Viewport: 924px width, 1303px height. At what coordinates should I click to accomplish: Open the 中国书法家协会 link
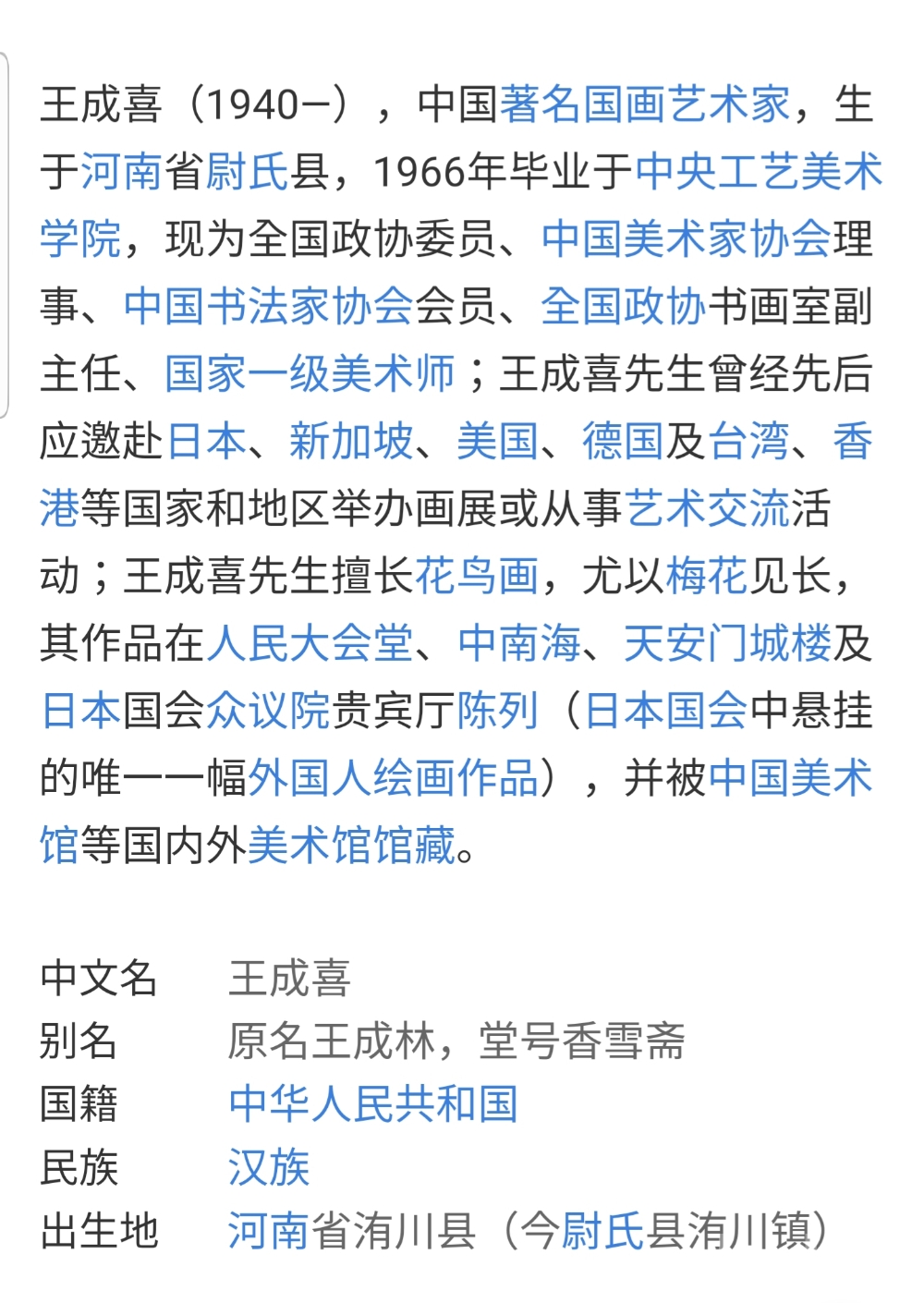click(x=268, y=307)
